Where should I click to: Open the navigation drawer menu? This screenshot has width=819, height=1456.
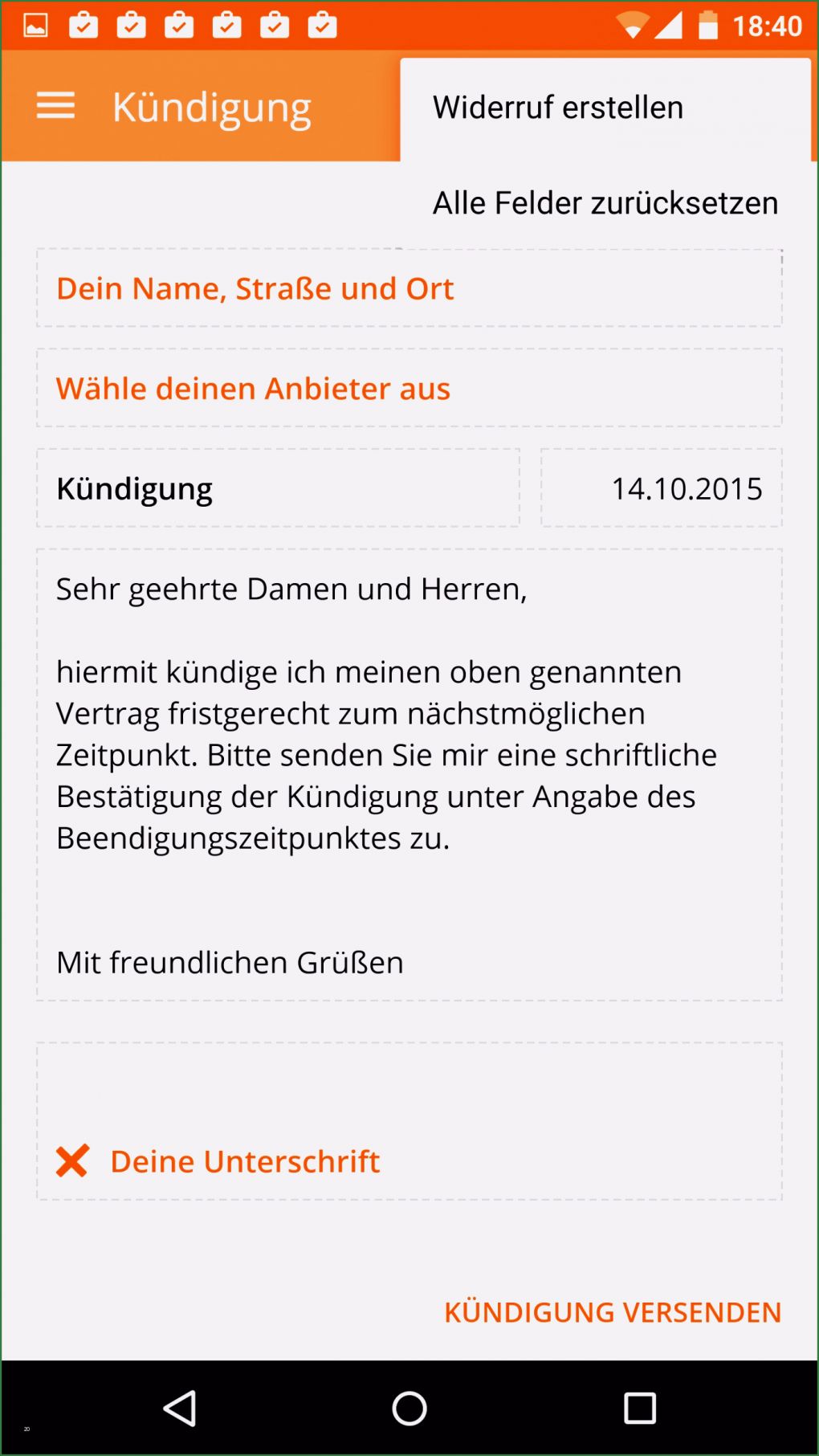tap(55, 105)
